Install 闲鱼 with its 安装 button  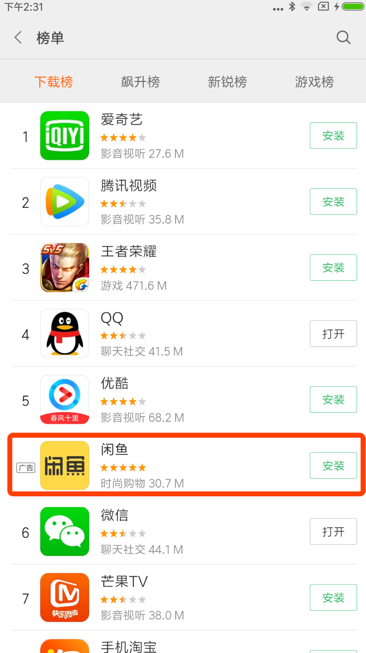click(x=333, y=466)
